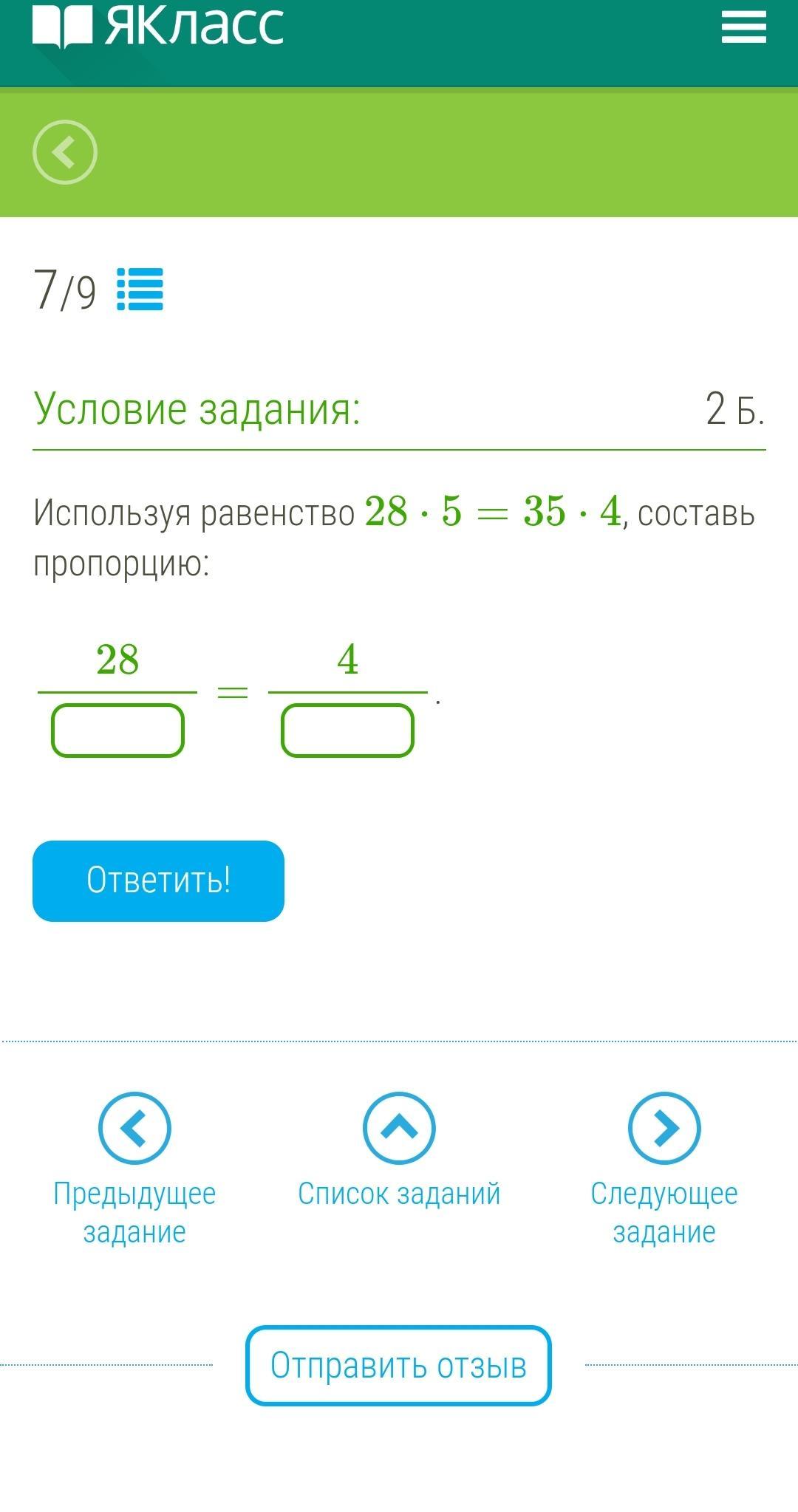Go back using the circled arrow
Screen dimensions: 798x1512
click(x=65, y=152)
